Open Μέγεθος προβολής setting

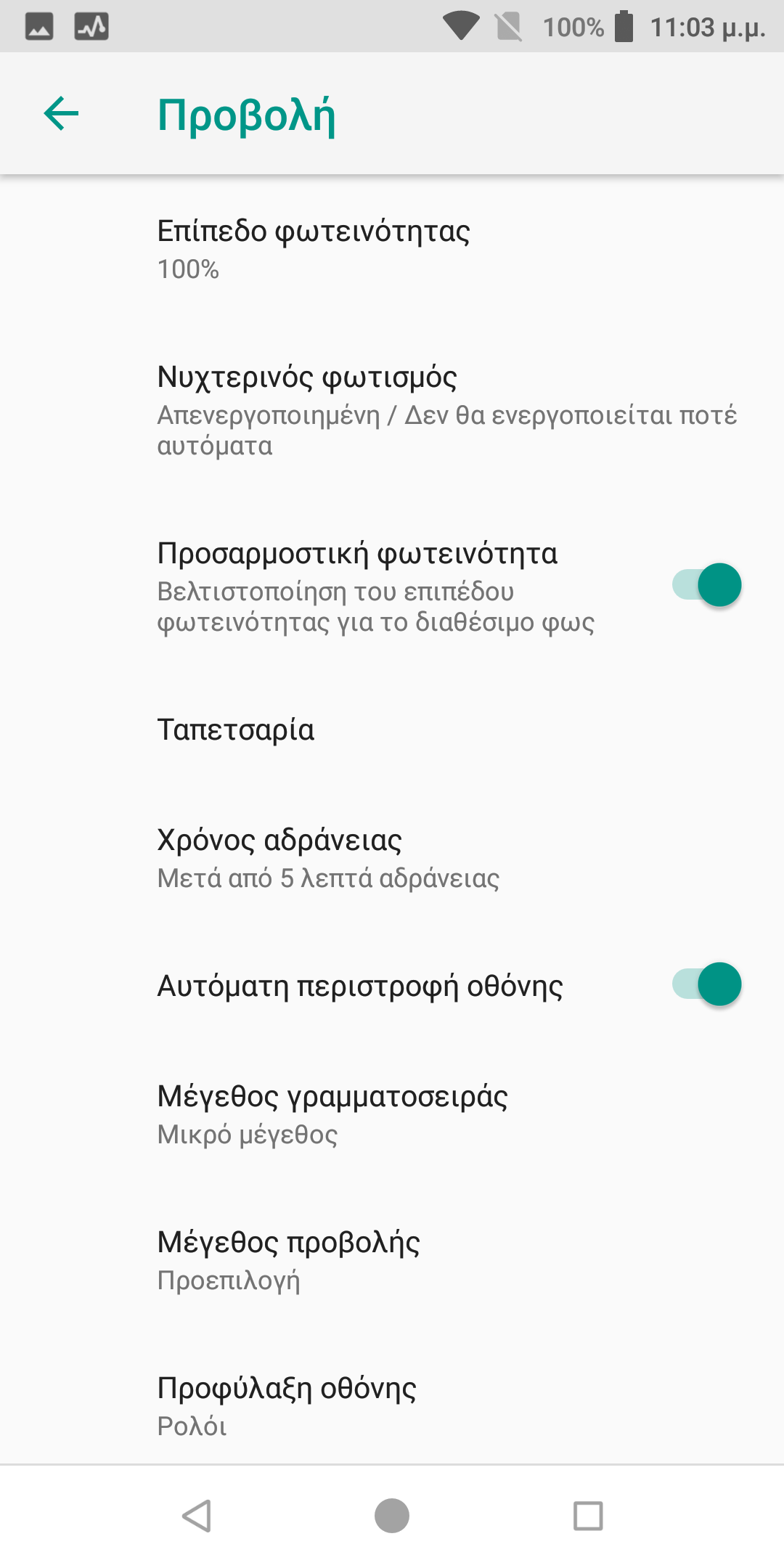(392, 1260)
